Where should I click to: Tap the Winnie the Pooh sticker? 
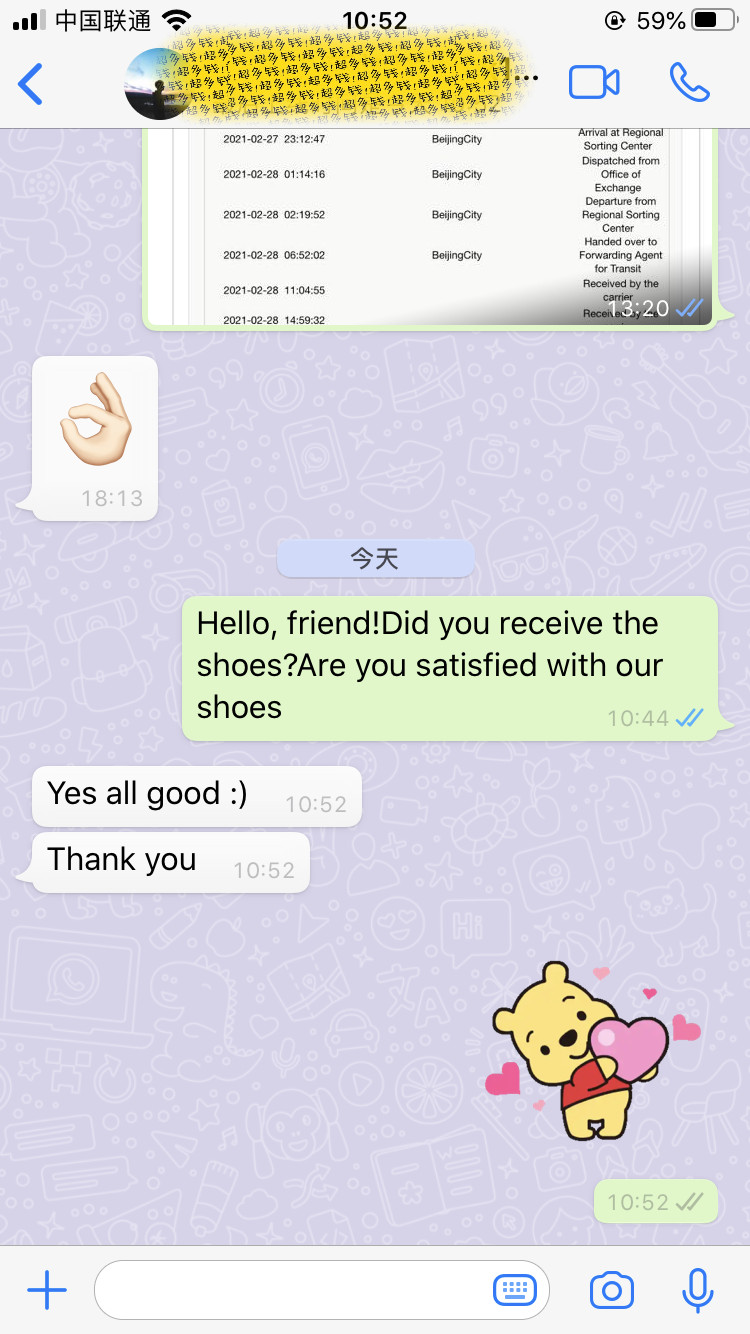coord(590,1052)
